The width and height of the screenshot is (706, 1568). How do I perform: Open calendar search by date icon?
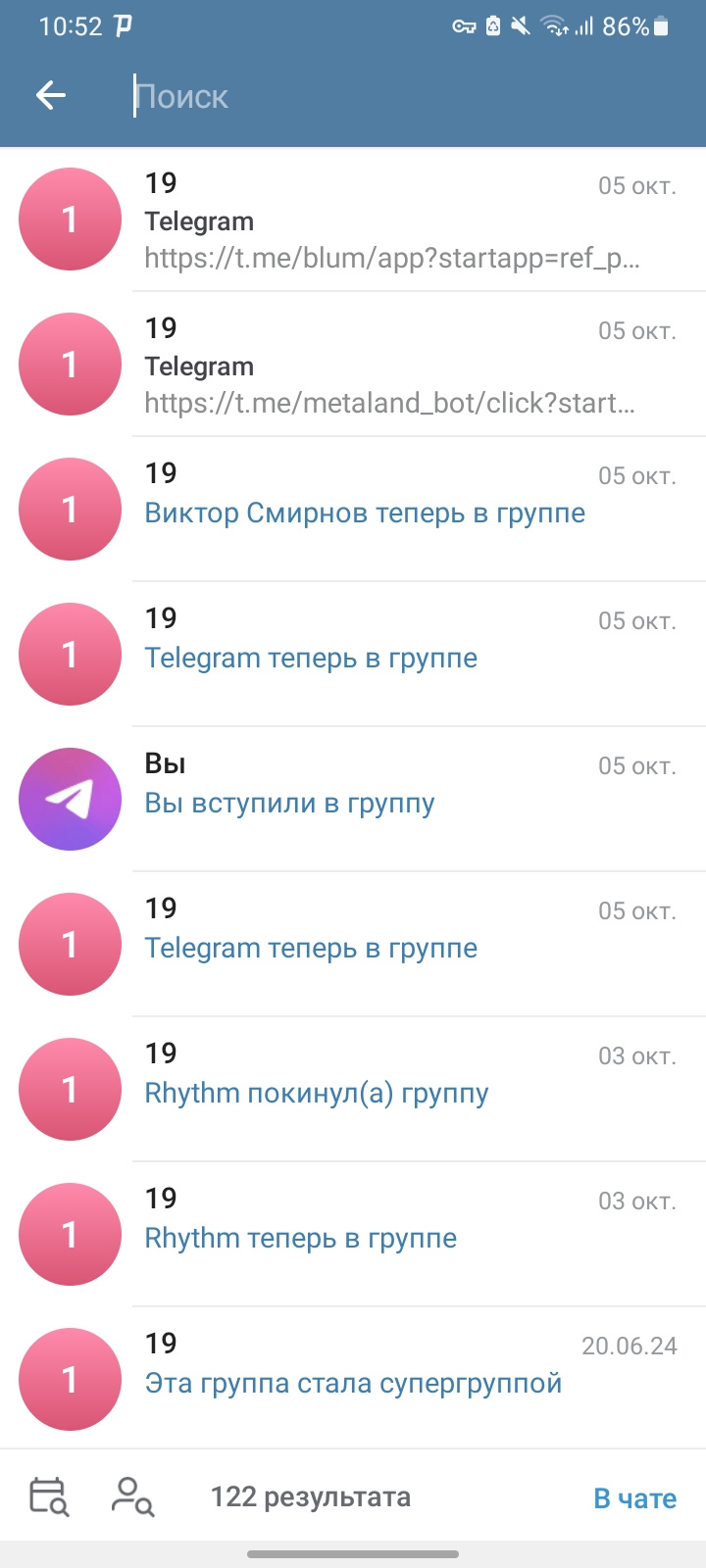[x=49, y=1497]
